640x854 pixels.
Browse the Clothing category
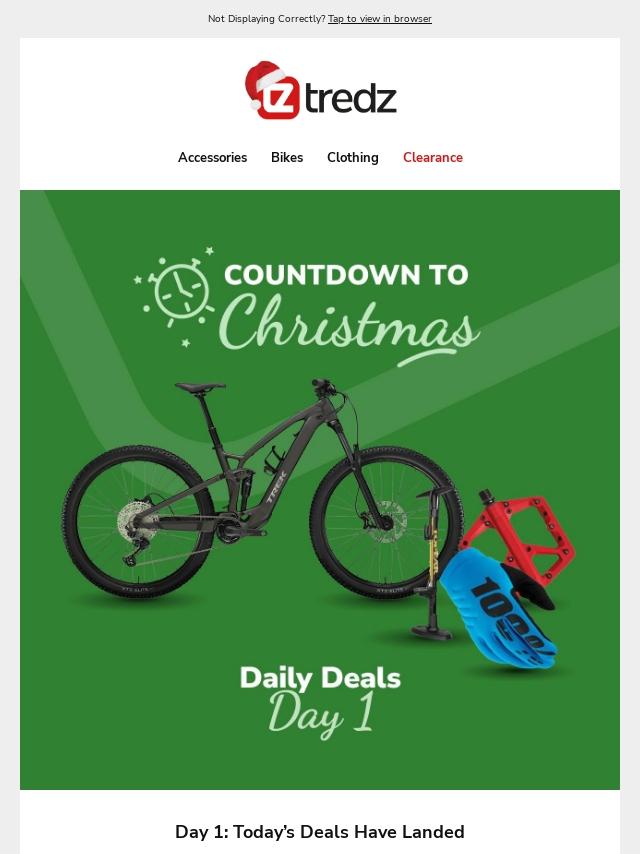click(352, 158)
